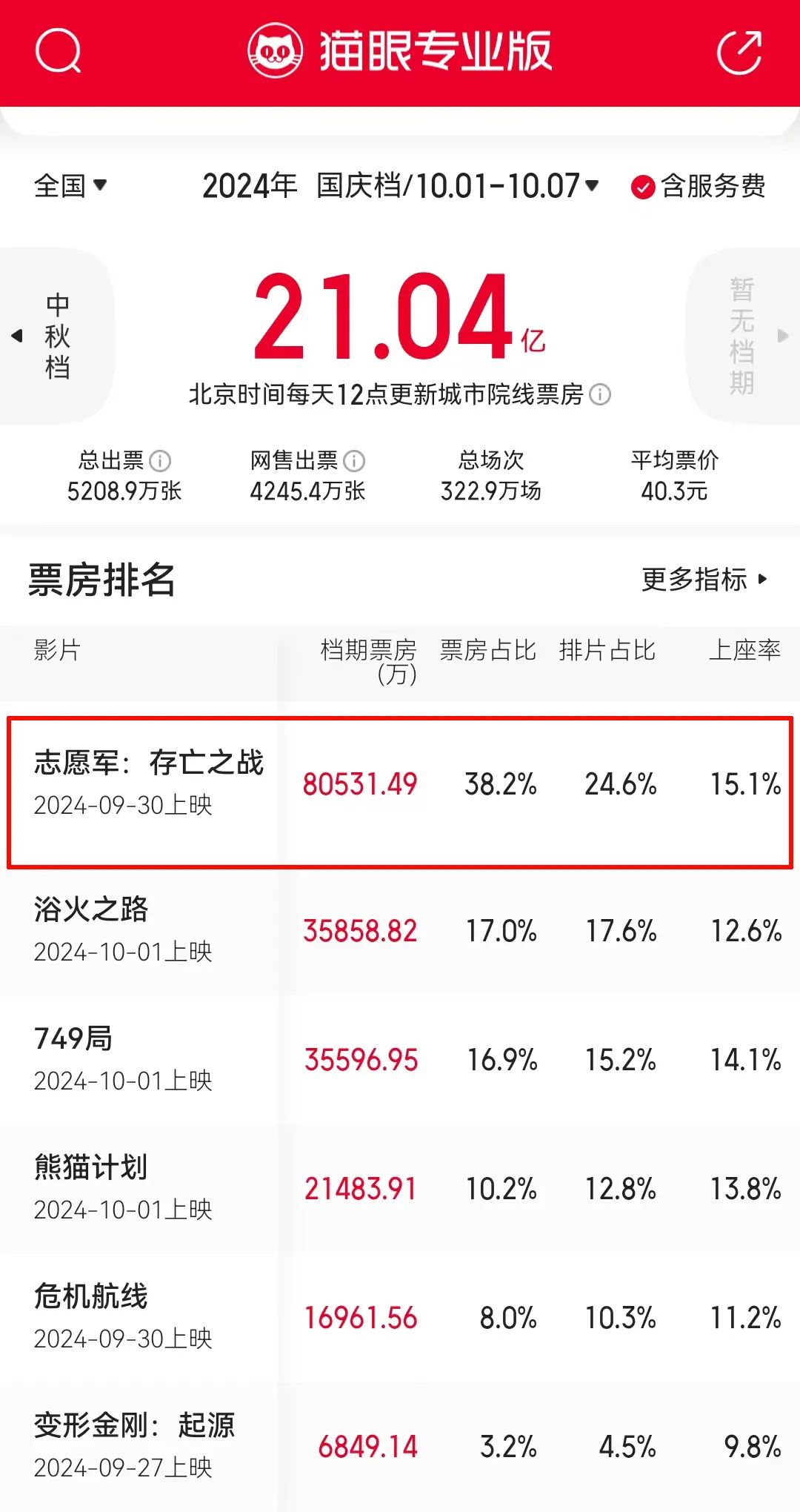This screenshot has width=800, height=1512.
Task: Open the 749局 film row
Action: point(400,1060)
